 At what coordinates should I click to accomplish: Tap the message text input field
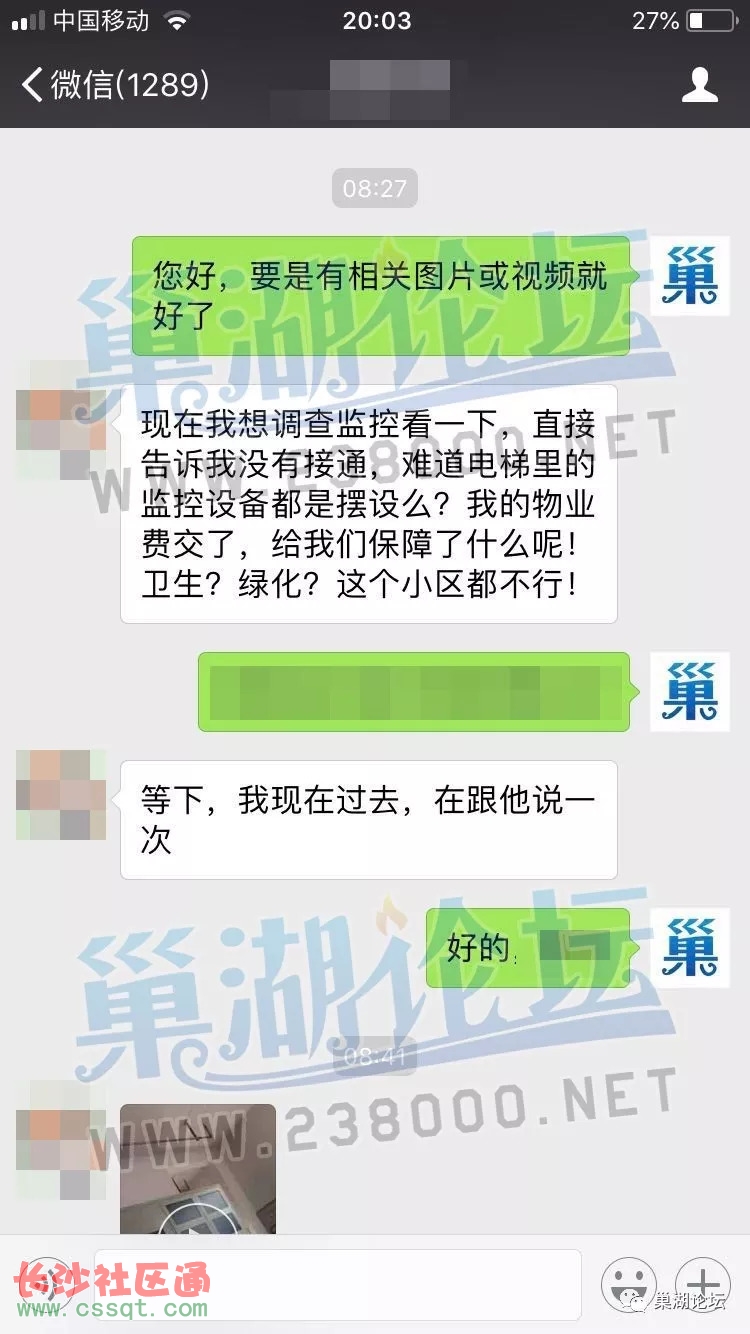coord(337,1279)
